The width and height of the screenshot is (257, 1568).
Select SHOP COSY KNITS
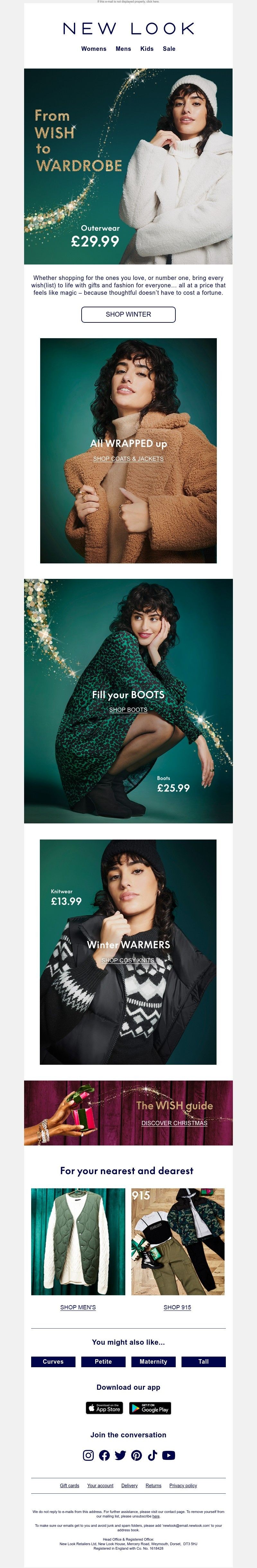coord(128,960)
